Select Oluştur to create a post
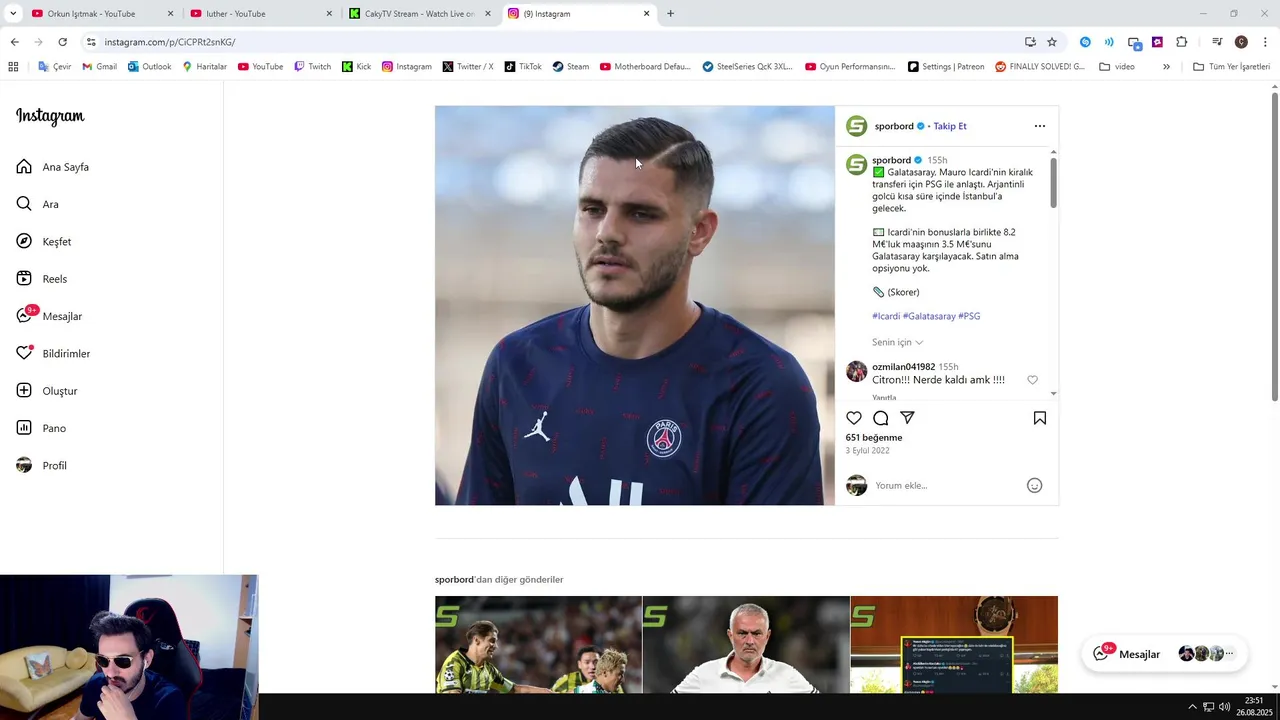Image resolution: width=1280 pixels, height=720 pixels. [59, 391]
